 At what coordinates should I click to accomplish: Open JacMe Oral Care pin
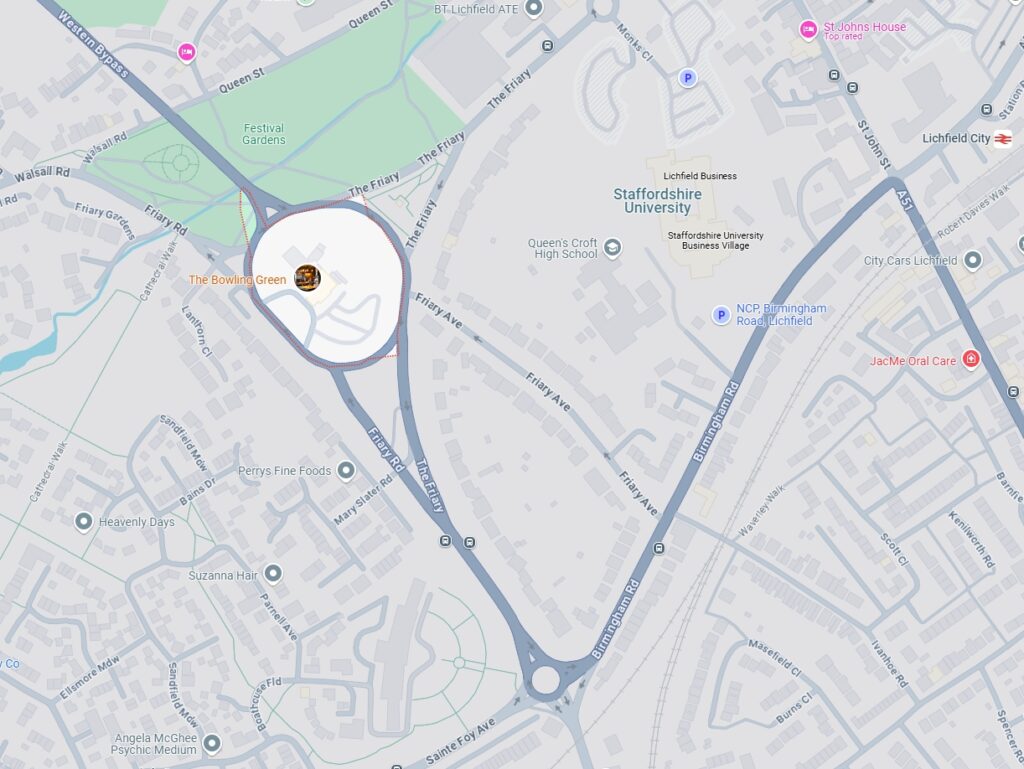(x=970, y=360)
